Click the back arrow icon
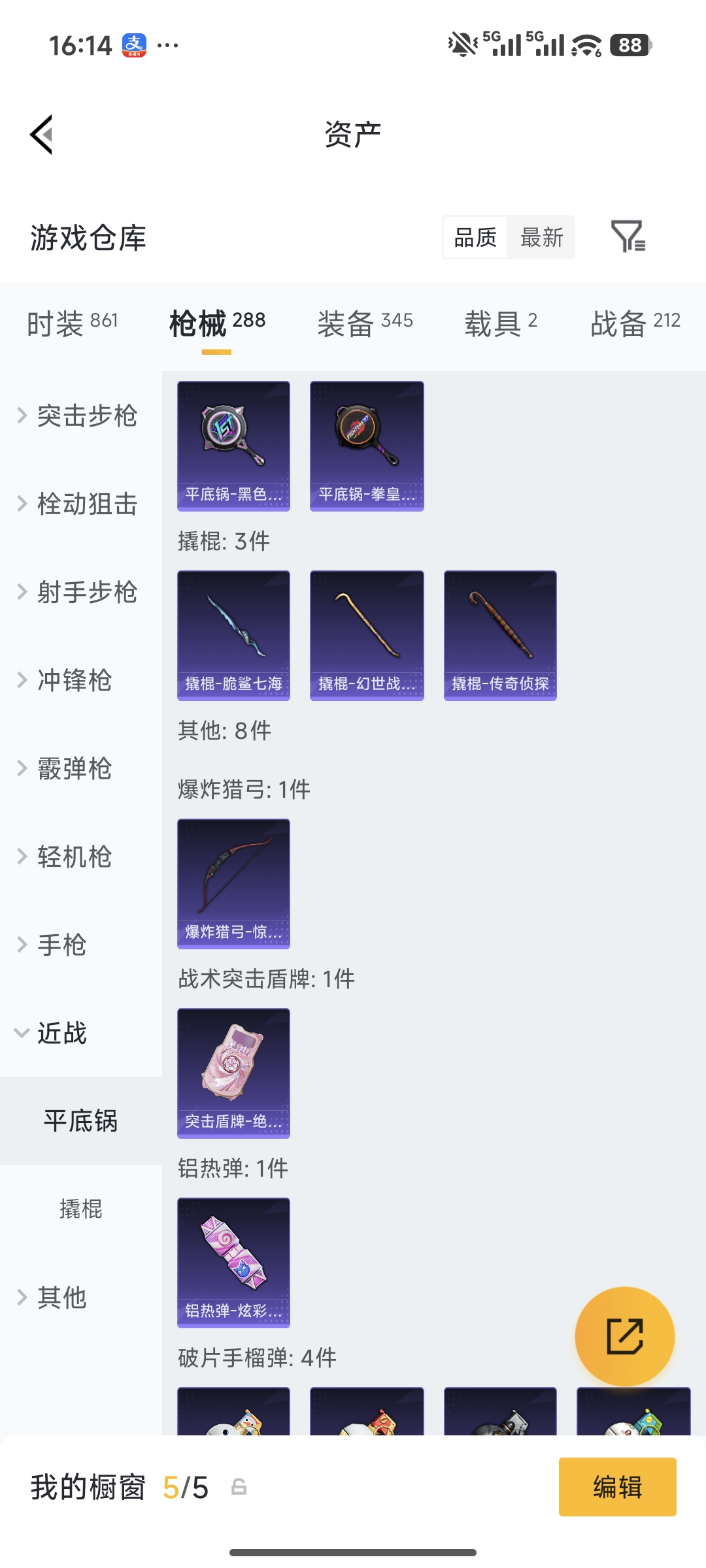 pos(41,133)
